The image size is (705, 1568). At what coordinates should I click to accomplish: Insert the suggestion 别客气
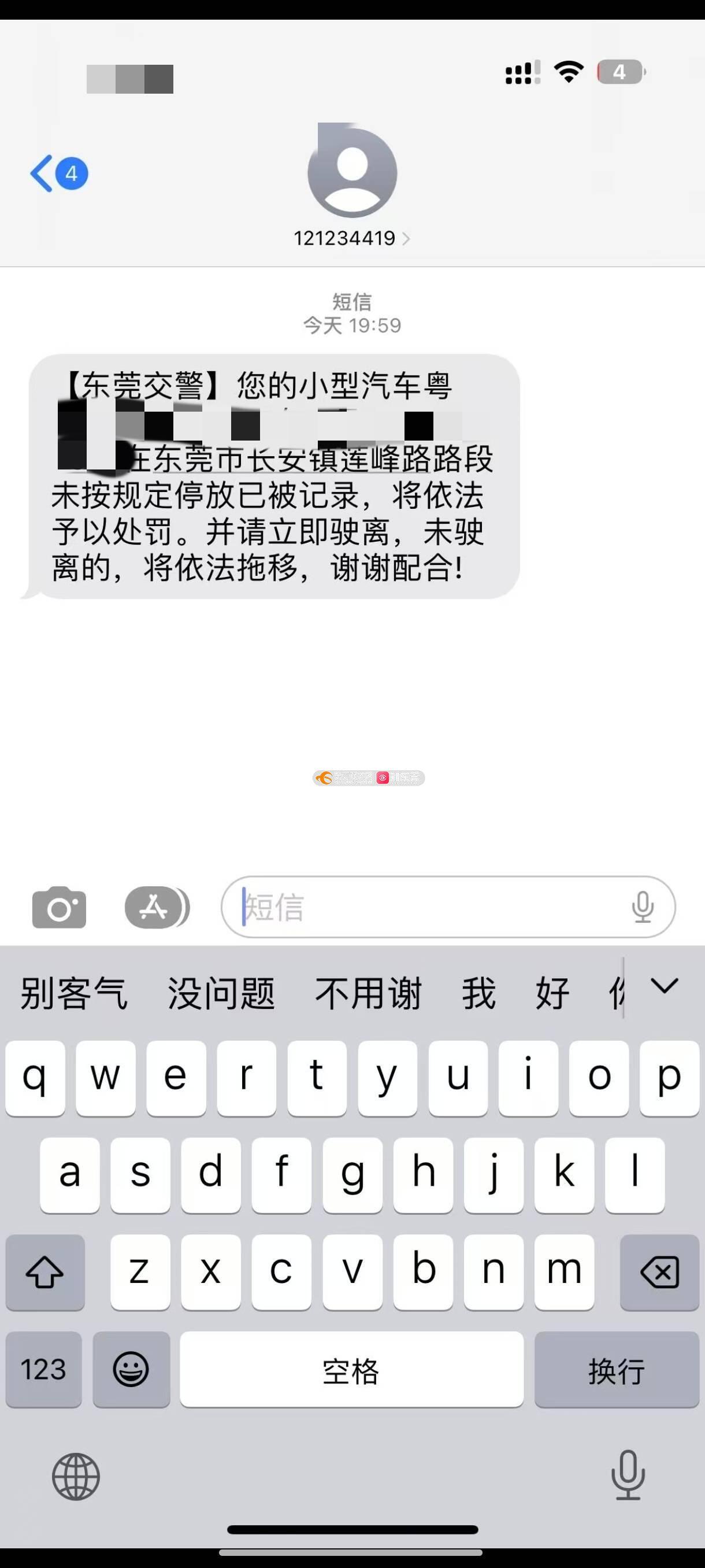coord(73,993)
